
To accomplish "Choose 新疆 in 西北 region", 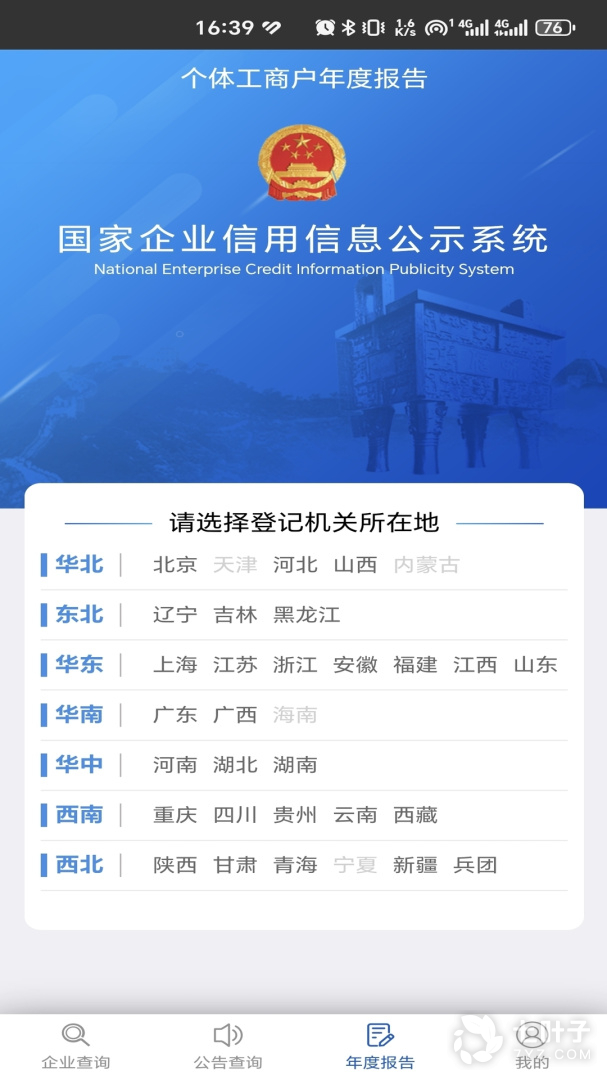I will pyautogui.click(x=415, y=865).
